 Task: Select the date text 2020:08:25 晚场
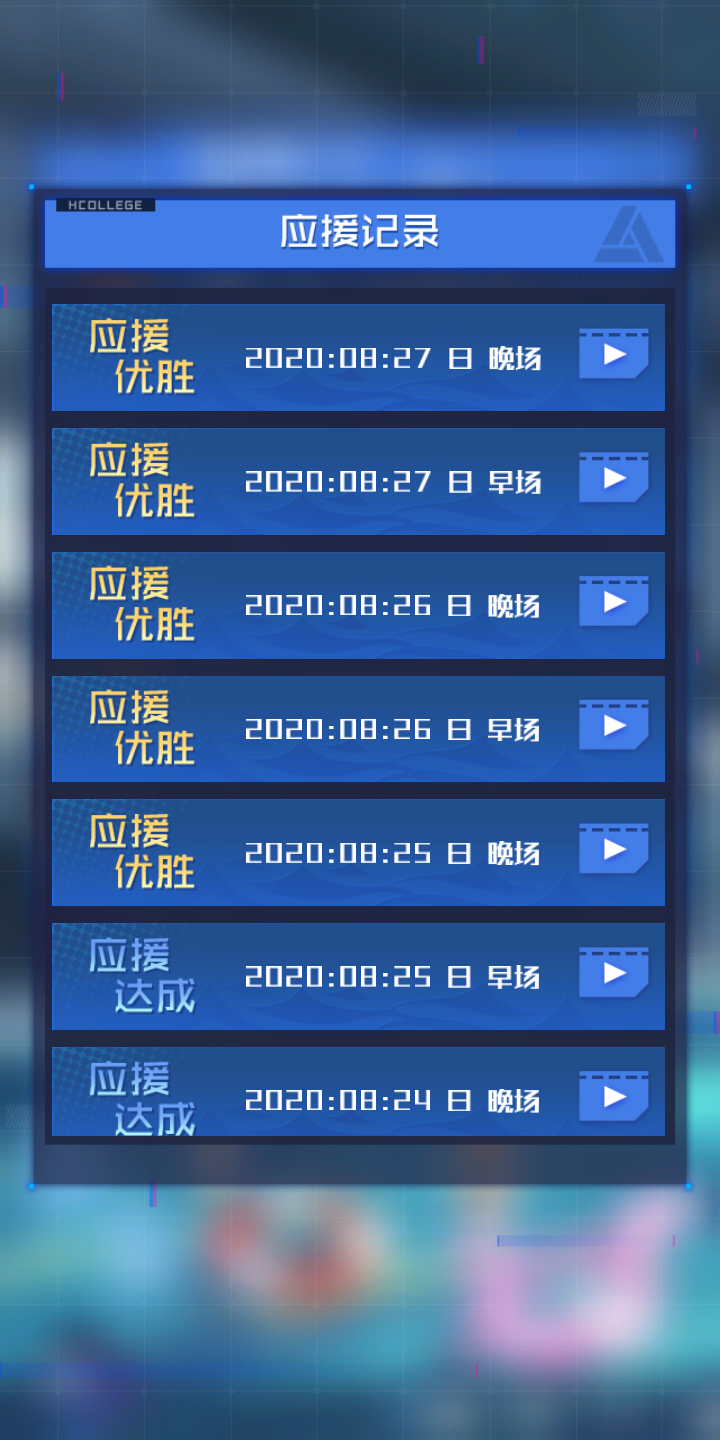[x=395, y=852]
